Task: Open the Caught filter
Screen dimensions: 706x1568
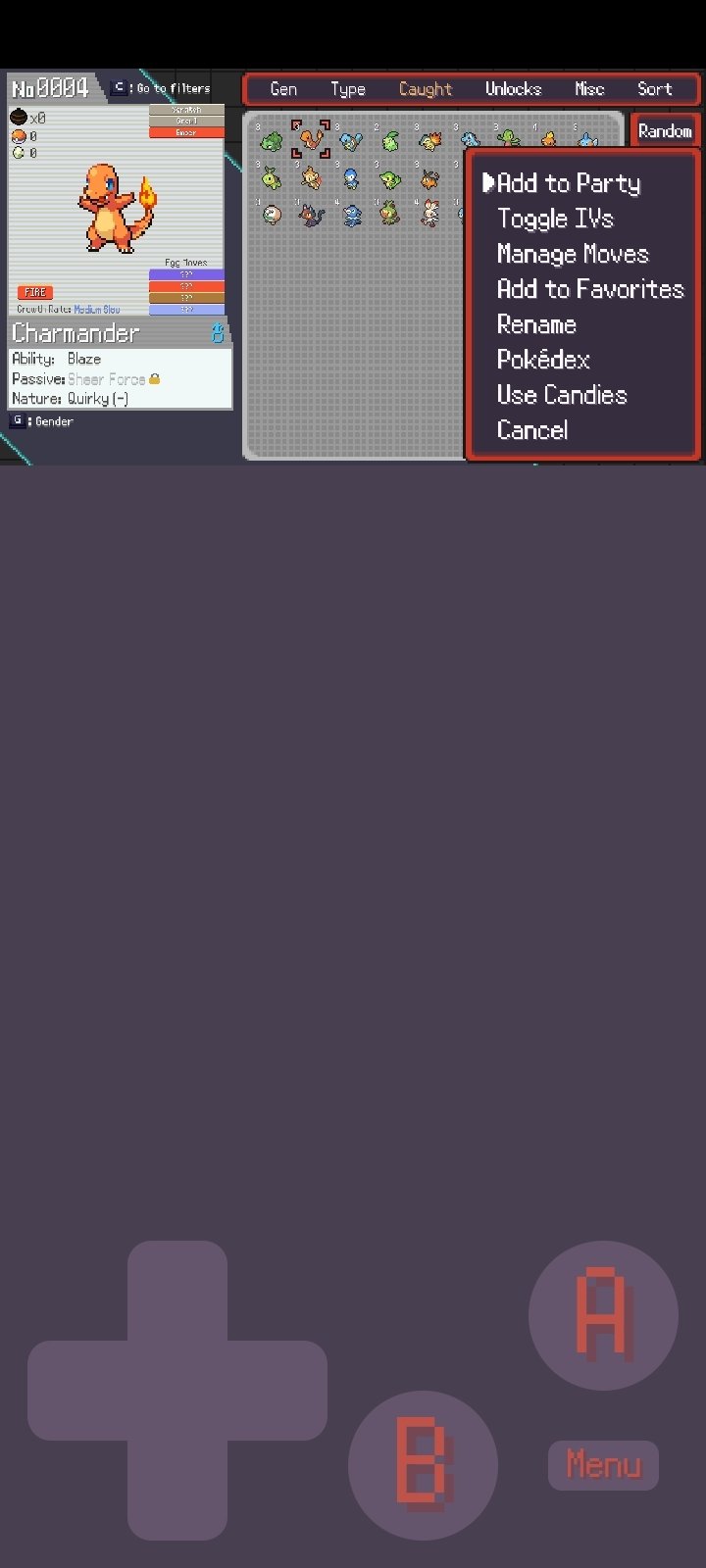Action: point(426,89)
